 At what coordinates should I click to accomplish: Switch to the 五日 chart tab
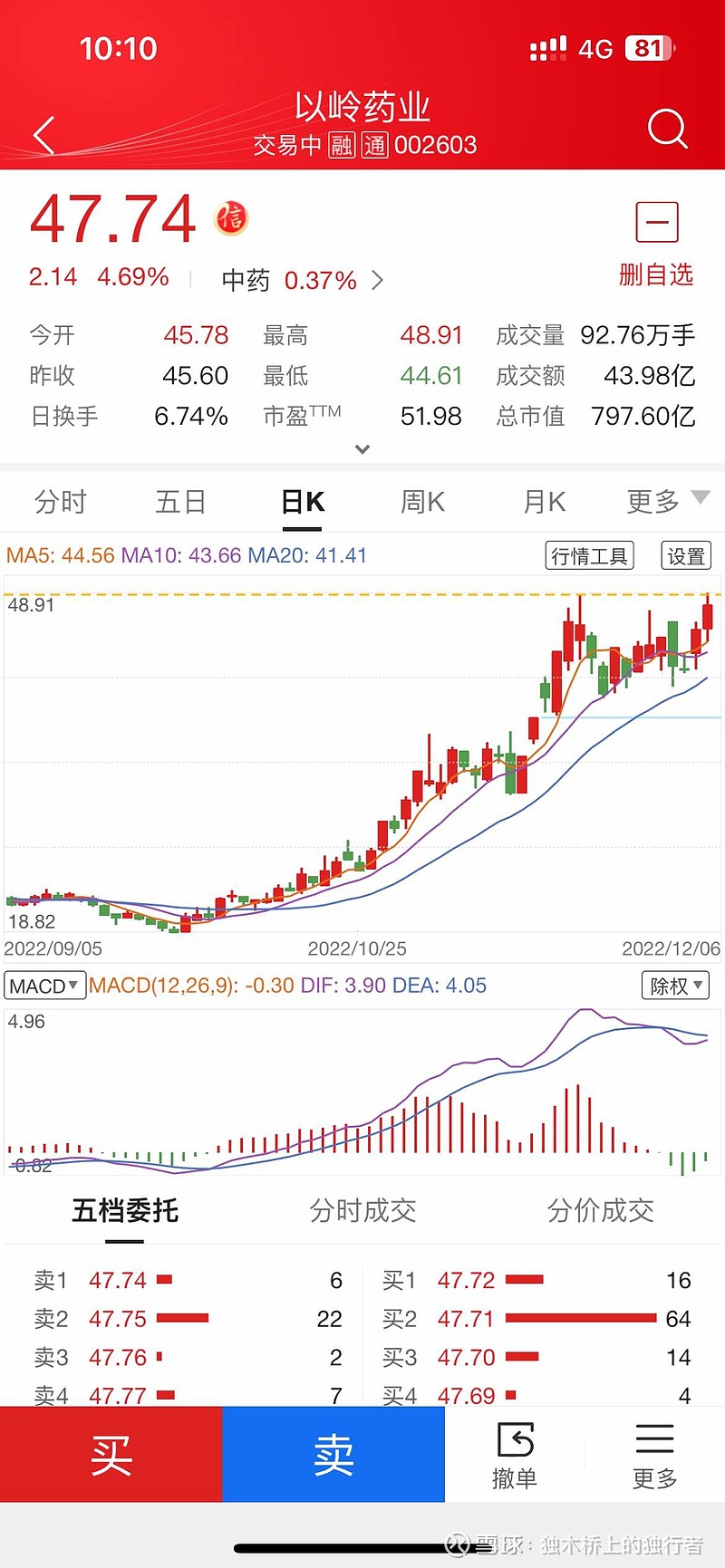[180, 501]
